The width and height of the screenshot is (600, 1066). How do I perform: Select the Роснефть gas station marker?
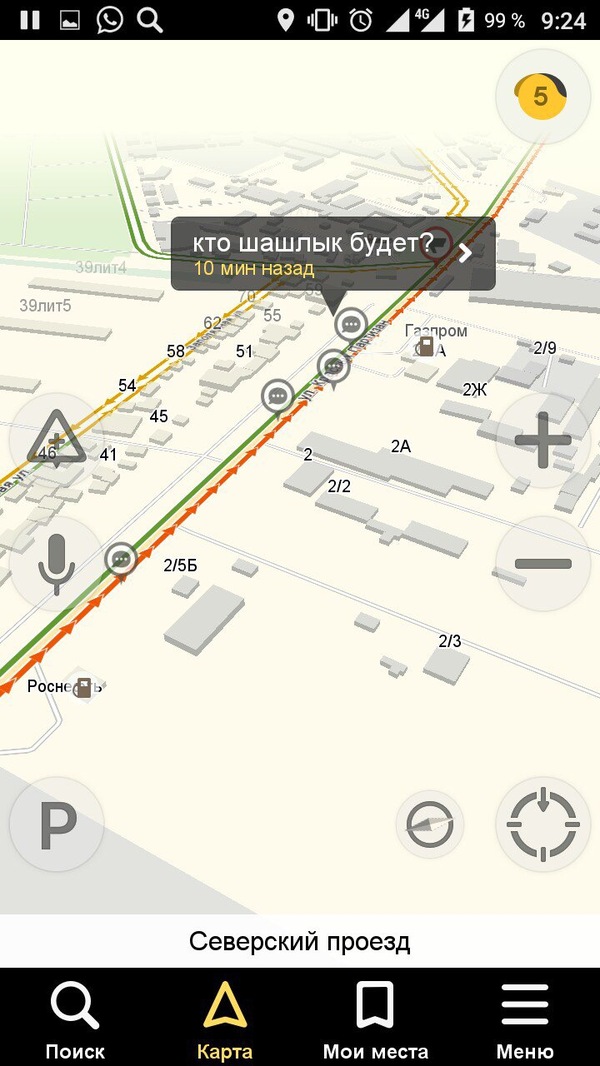tap(86, 686)
